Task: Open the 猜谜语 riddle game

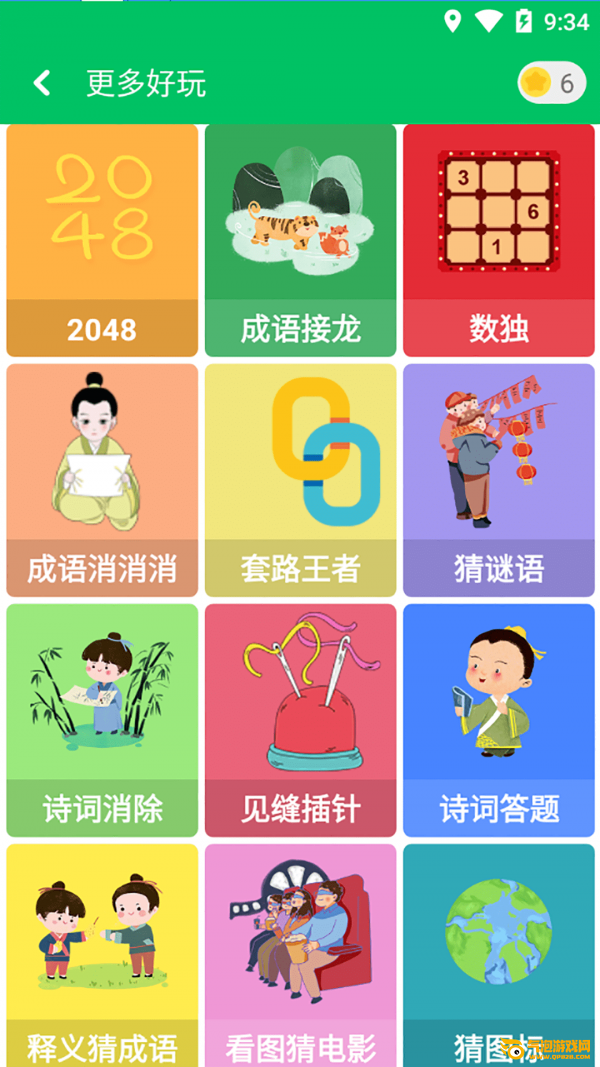Action: 498,480
